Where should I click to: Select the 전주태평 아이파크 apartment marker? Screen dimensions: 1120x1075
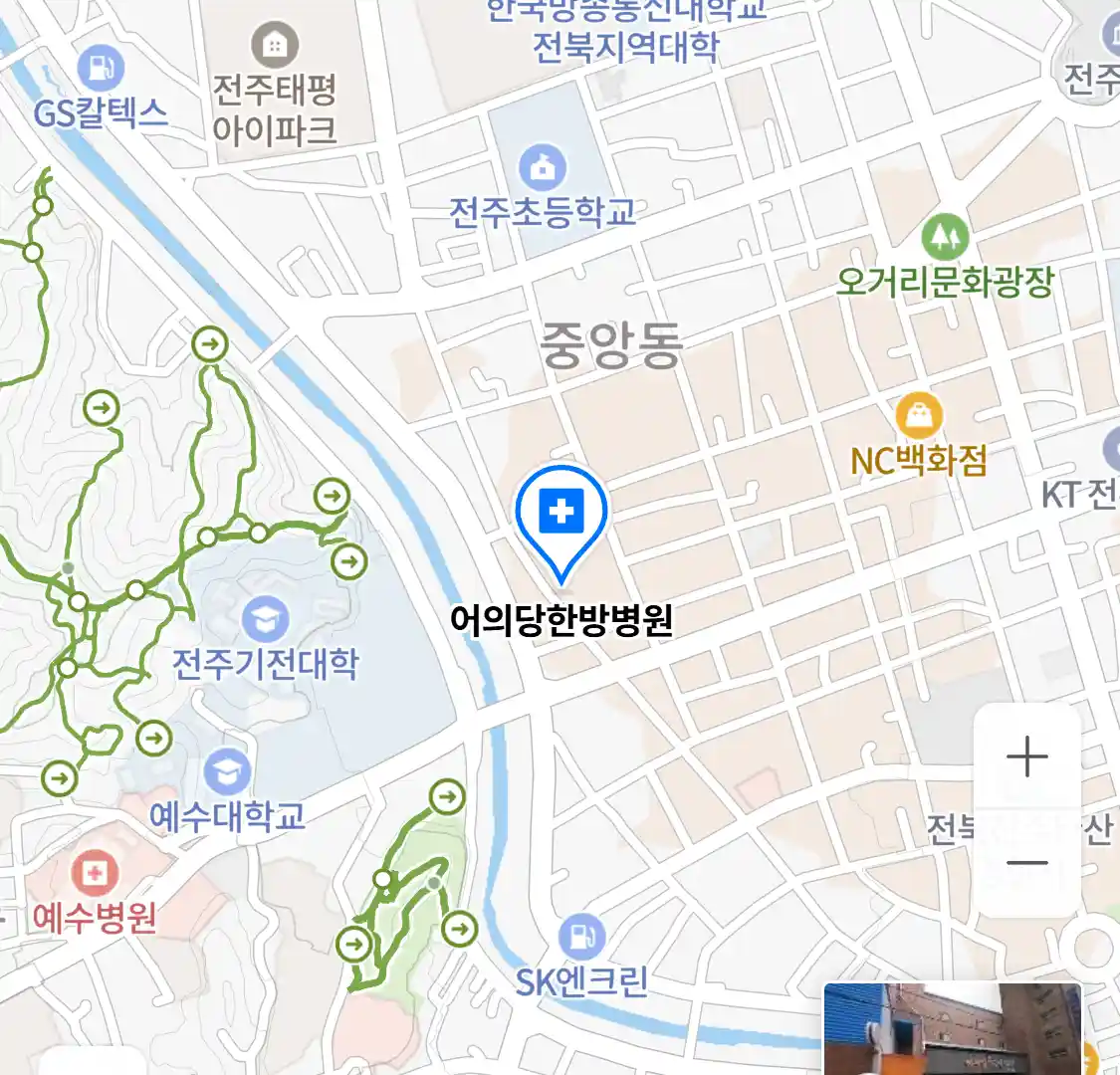[274, 46]
